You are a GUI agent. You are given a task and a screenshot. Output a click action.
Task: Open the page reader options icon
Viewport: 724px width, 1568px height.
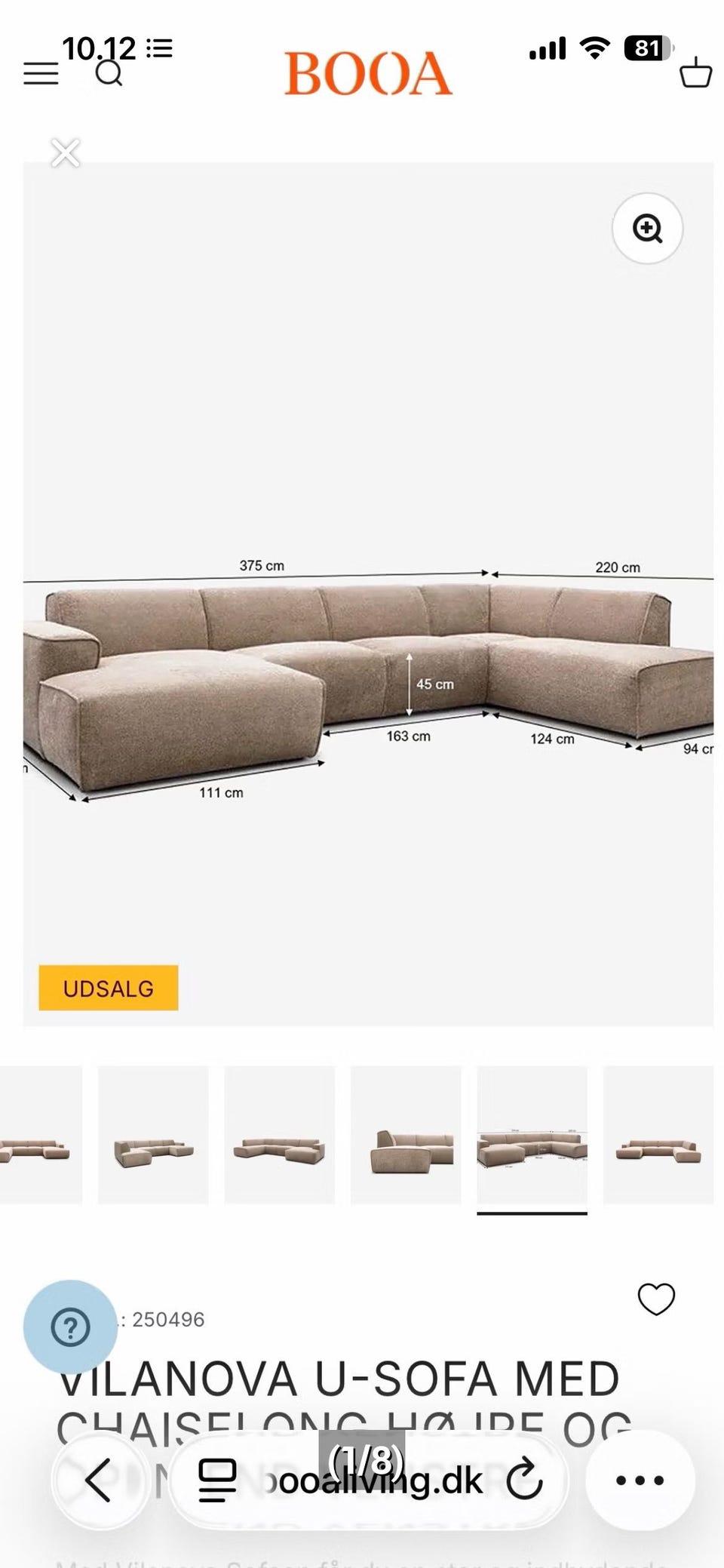(217, 1480)
